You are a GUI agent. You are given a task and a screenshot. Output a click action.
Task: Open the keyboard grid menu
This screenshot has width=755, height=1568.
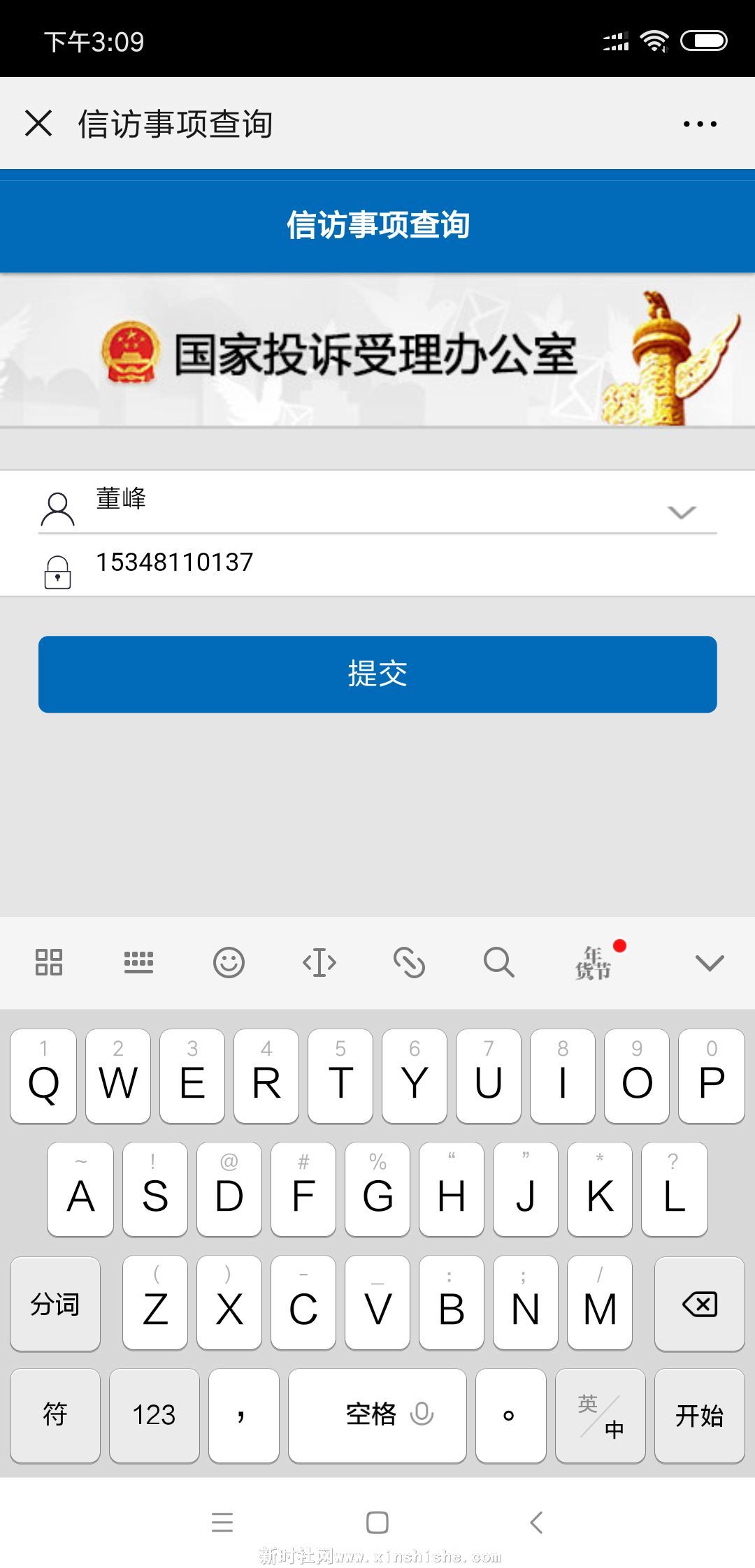[49, 963]
